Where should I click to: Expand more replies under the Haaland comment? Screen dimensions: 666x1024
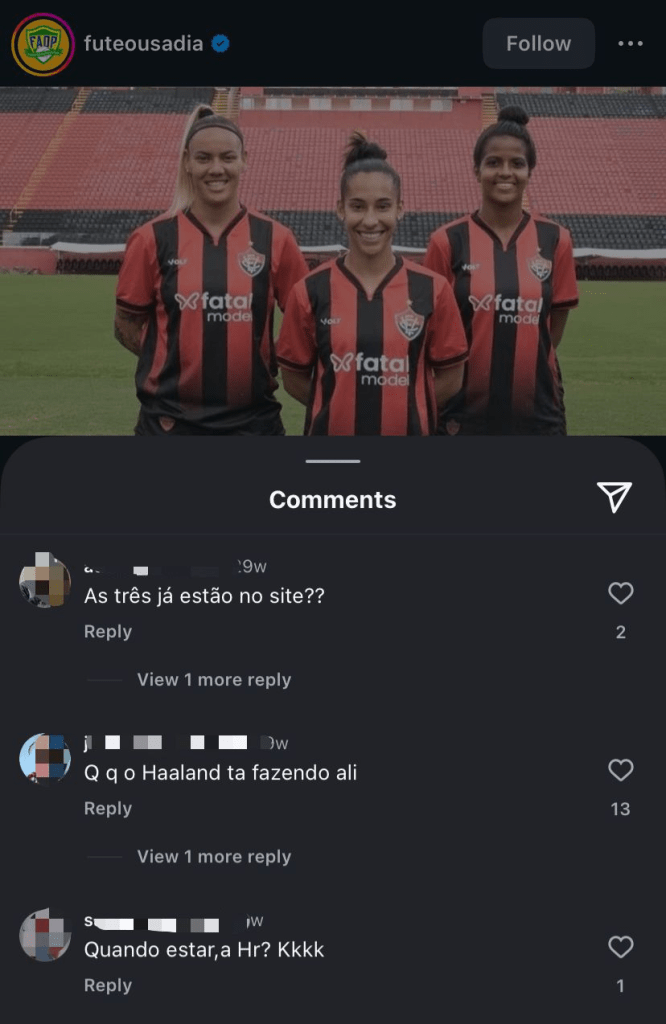214,857
